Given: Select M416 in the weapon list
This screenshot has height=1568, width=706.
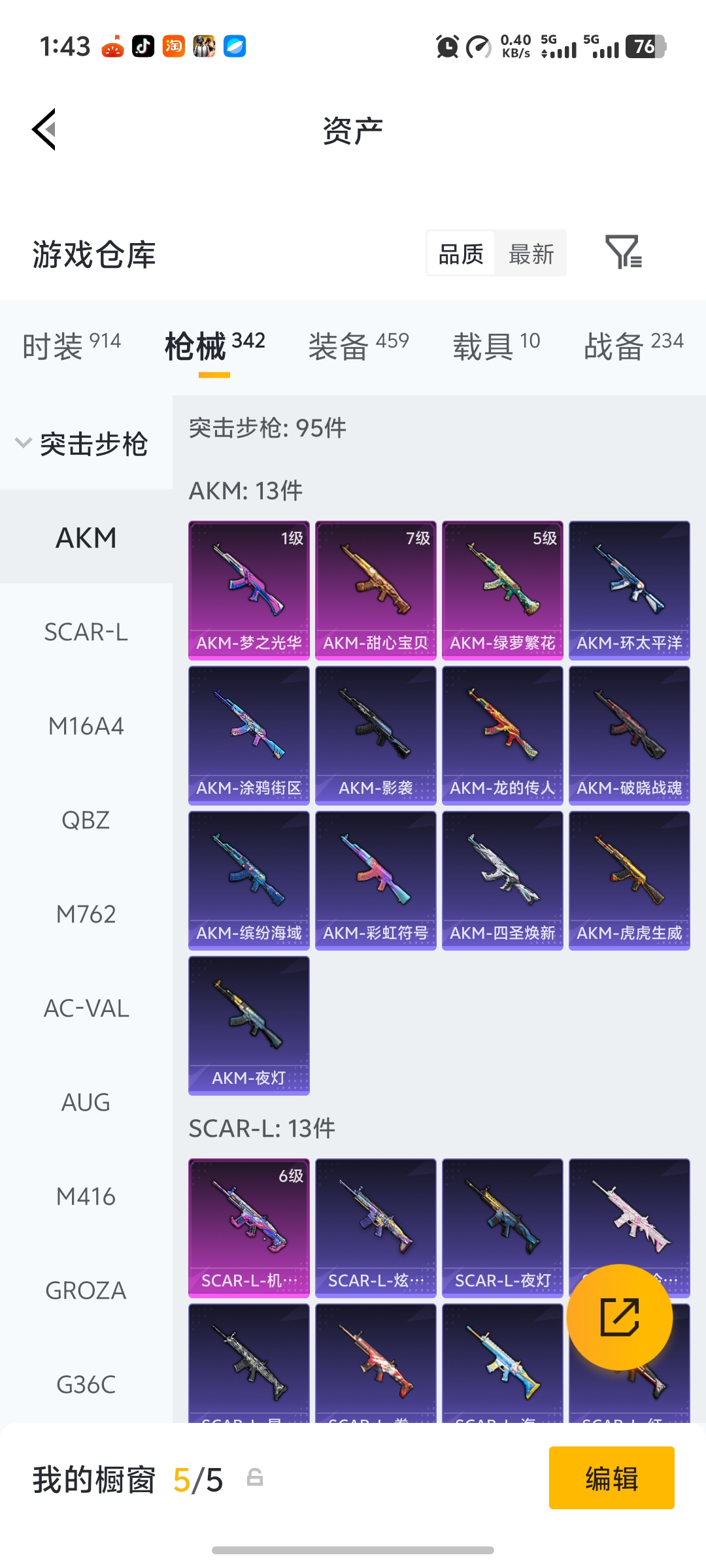Looking at the screenshot, I should (86, 1196).
